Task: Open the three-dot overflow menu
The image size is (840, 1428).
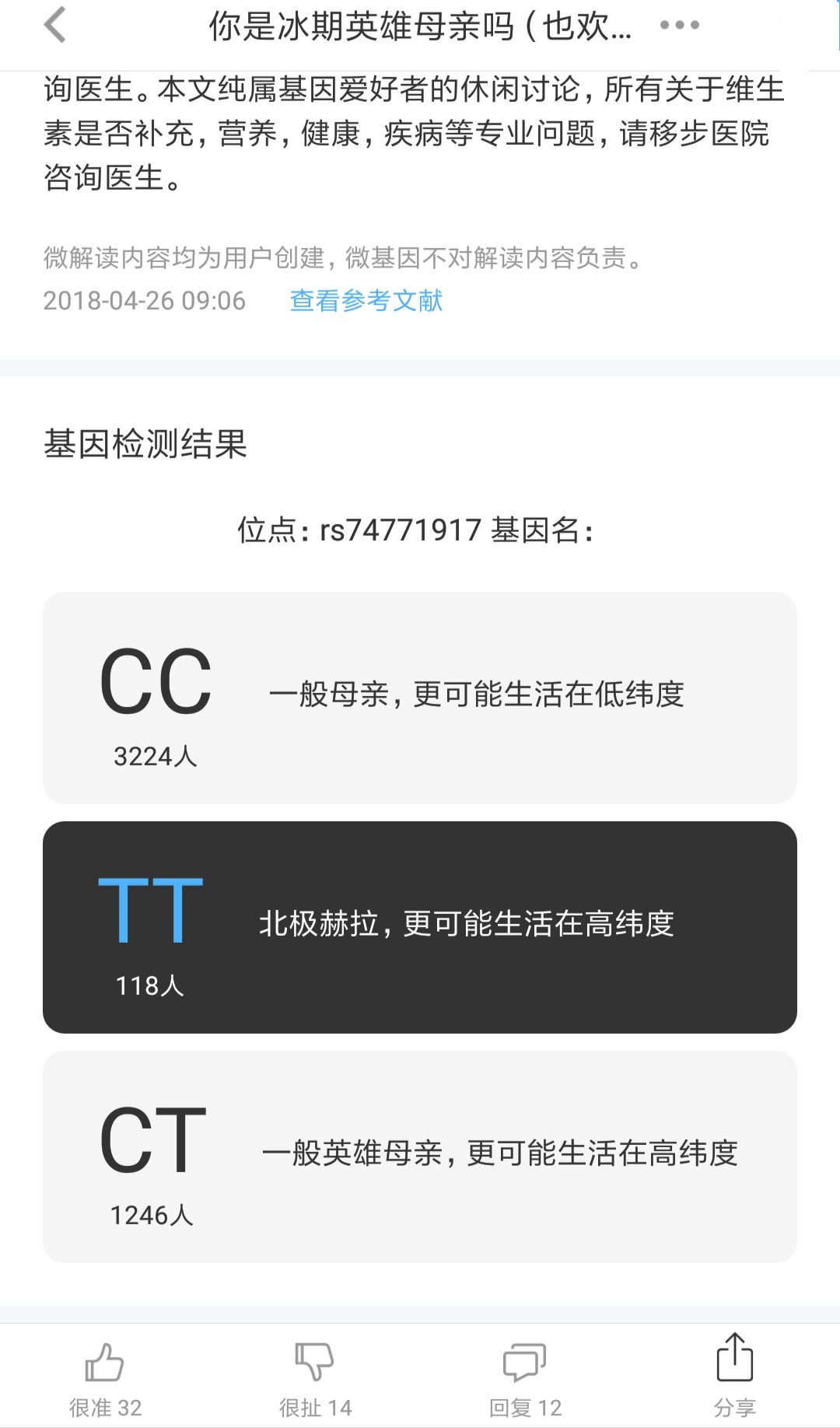Action: pyautogui.click(x=679, y=25)
